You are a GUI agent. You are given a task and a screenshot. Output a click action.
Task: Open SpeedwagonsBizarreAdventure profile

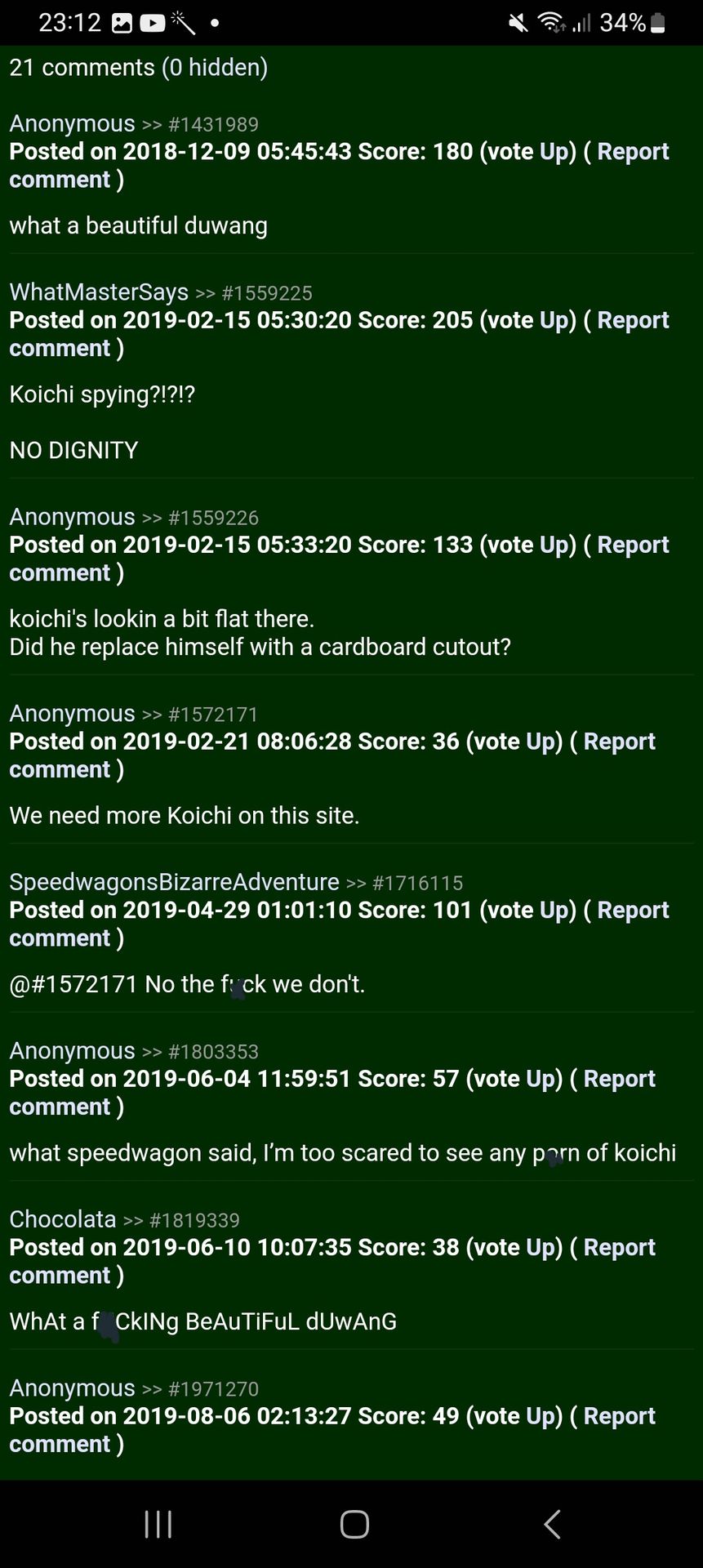(174, 882)
